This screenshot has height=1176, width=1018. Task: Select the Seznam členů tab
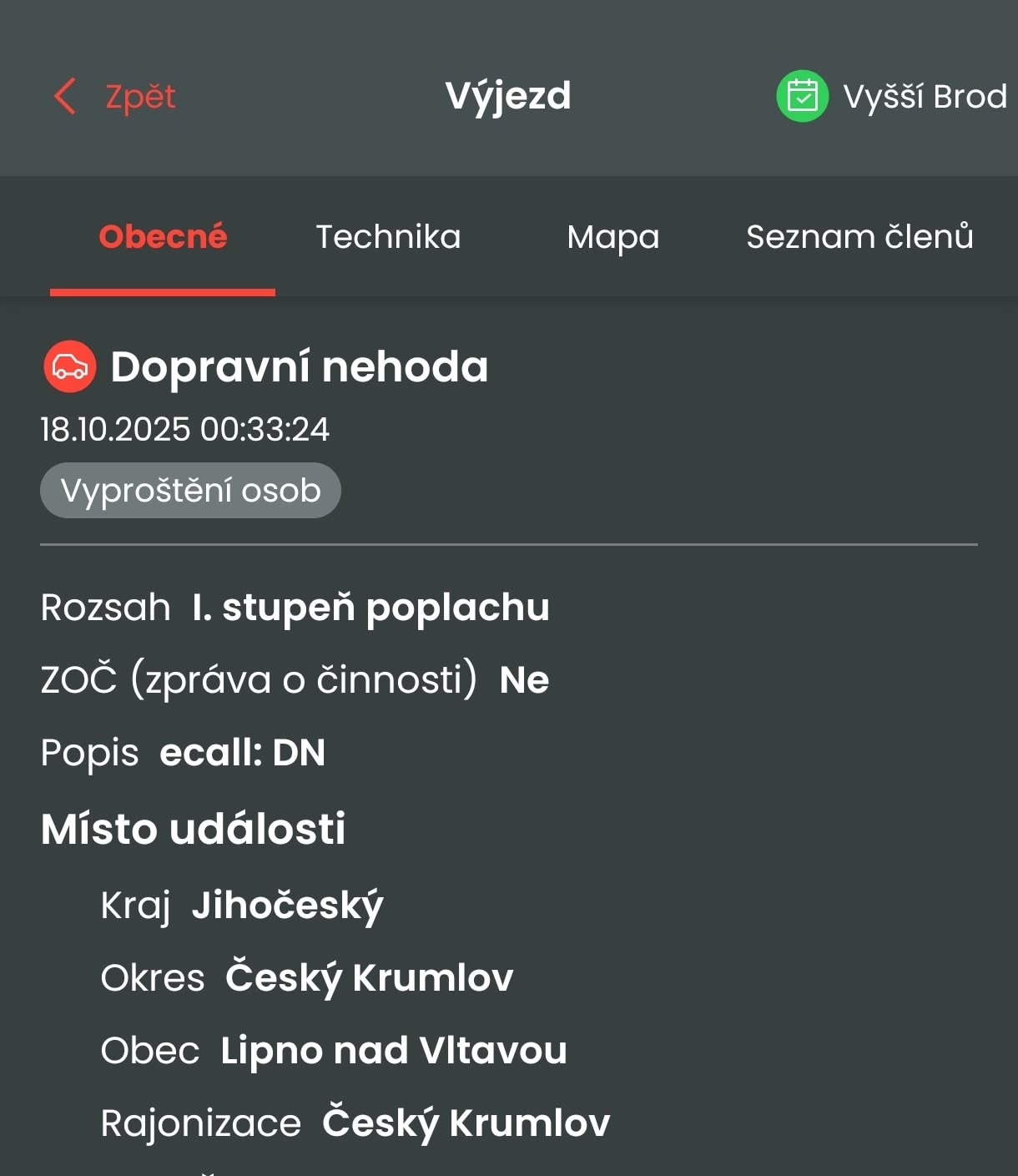(x=859, y=237)
